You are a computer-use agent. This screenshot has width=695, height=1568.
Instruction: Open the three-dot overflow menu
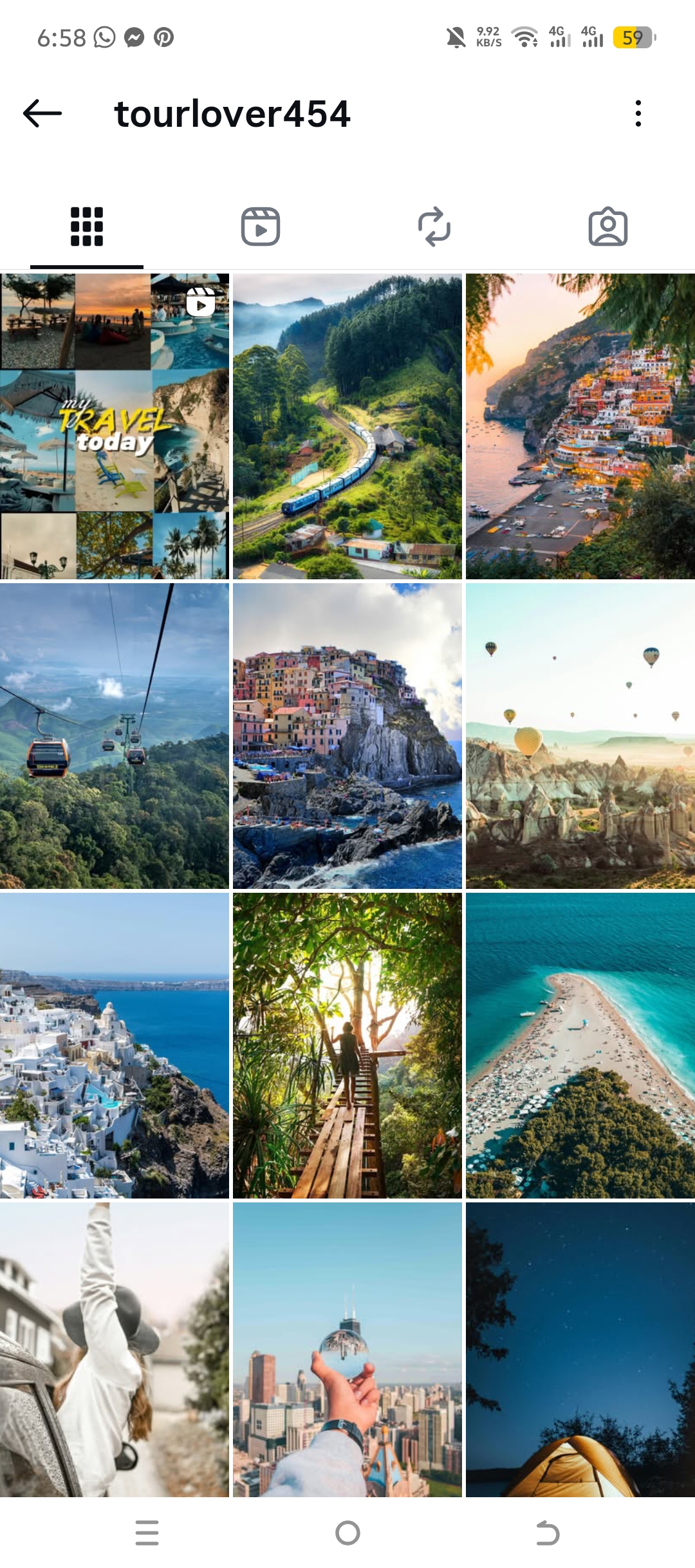[638, 113]
